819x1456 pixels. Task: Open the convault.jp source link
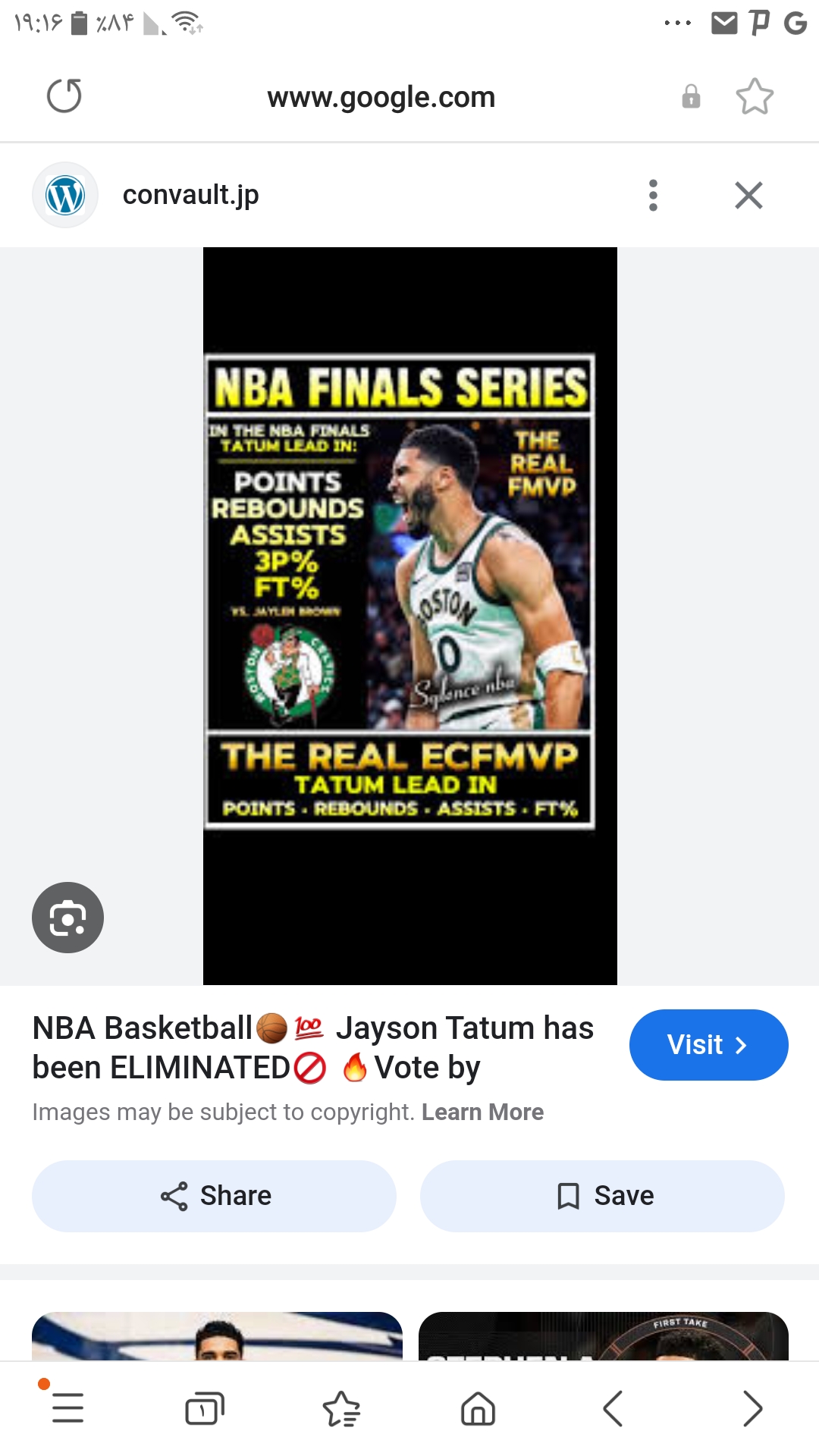pos(191,195)
